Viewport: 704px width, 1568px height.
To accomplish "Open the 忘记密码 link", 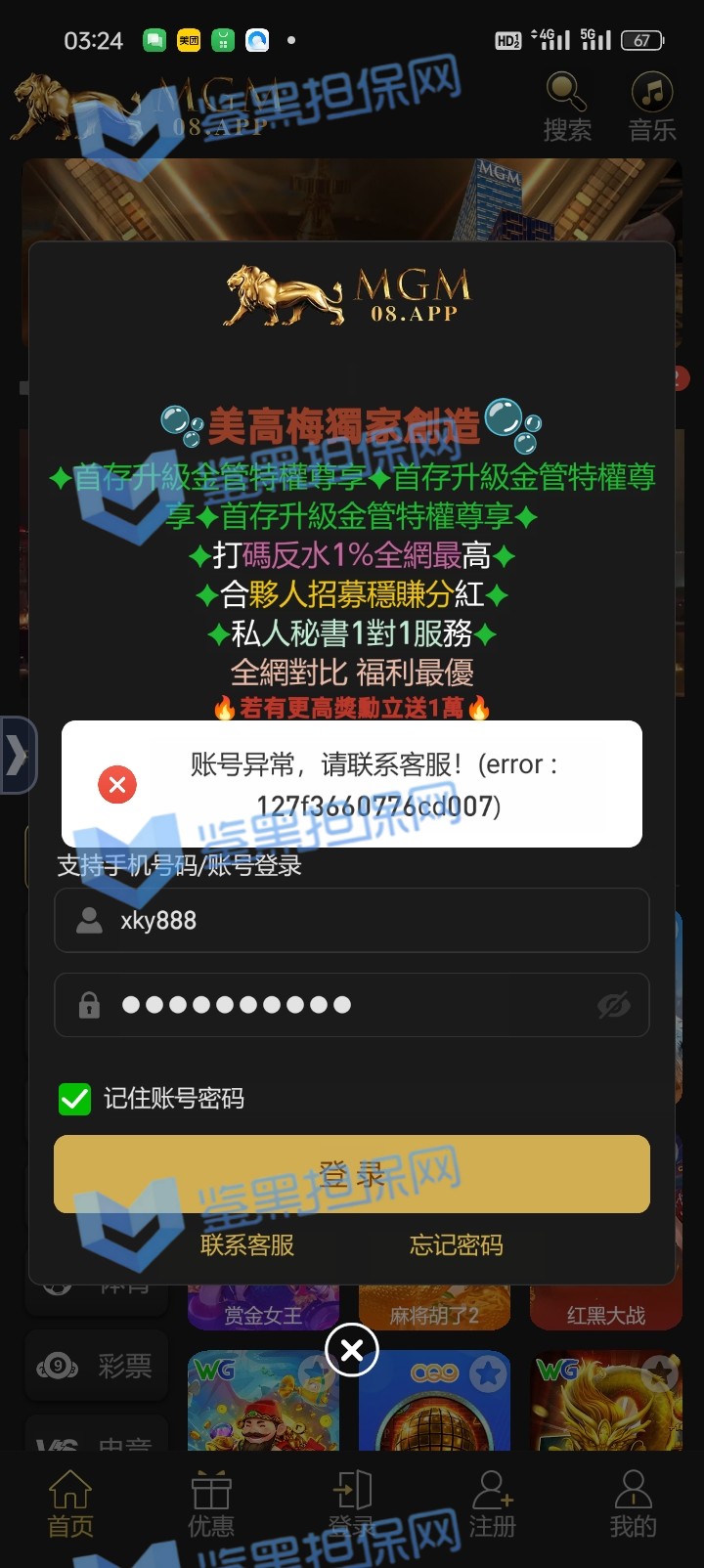I will (457, 1244).
